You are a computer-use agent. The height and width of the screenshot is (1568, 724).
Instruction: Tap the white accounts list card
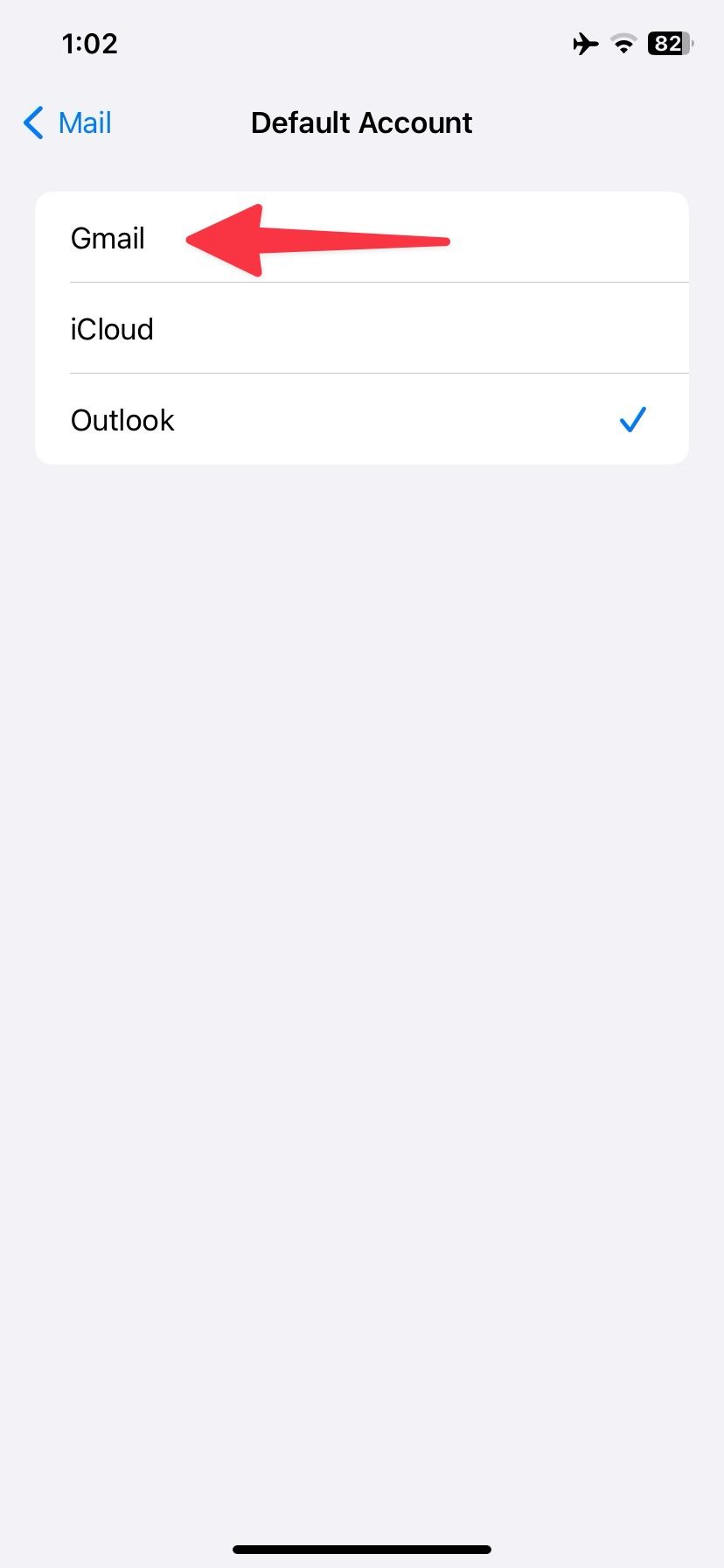(362, 329)
